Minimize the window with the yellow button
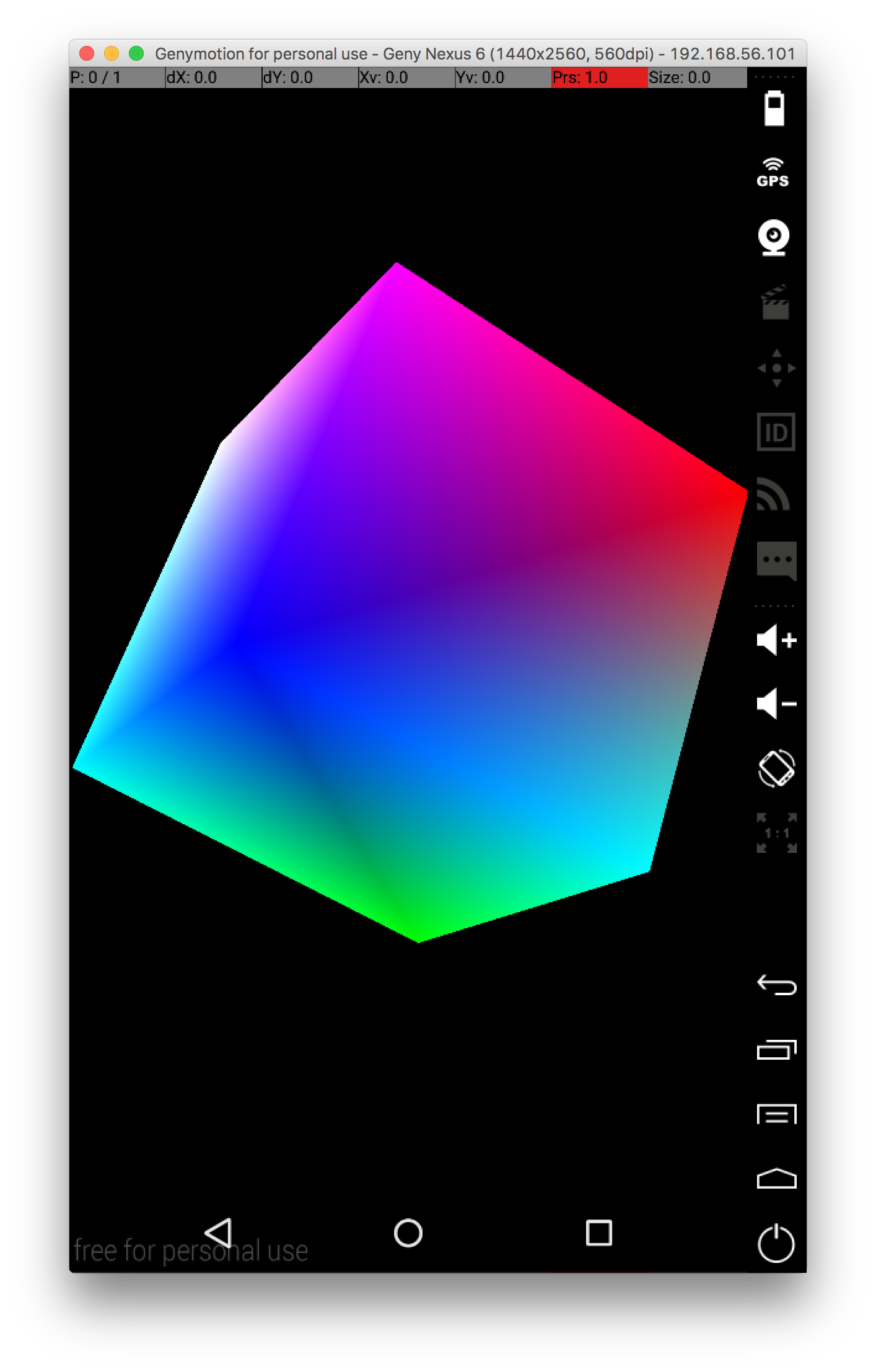The height and width of the screenshot is (1372, 876). [112, 54]
